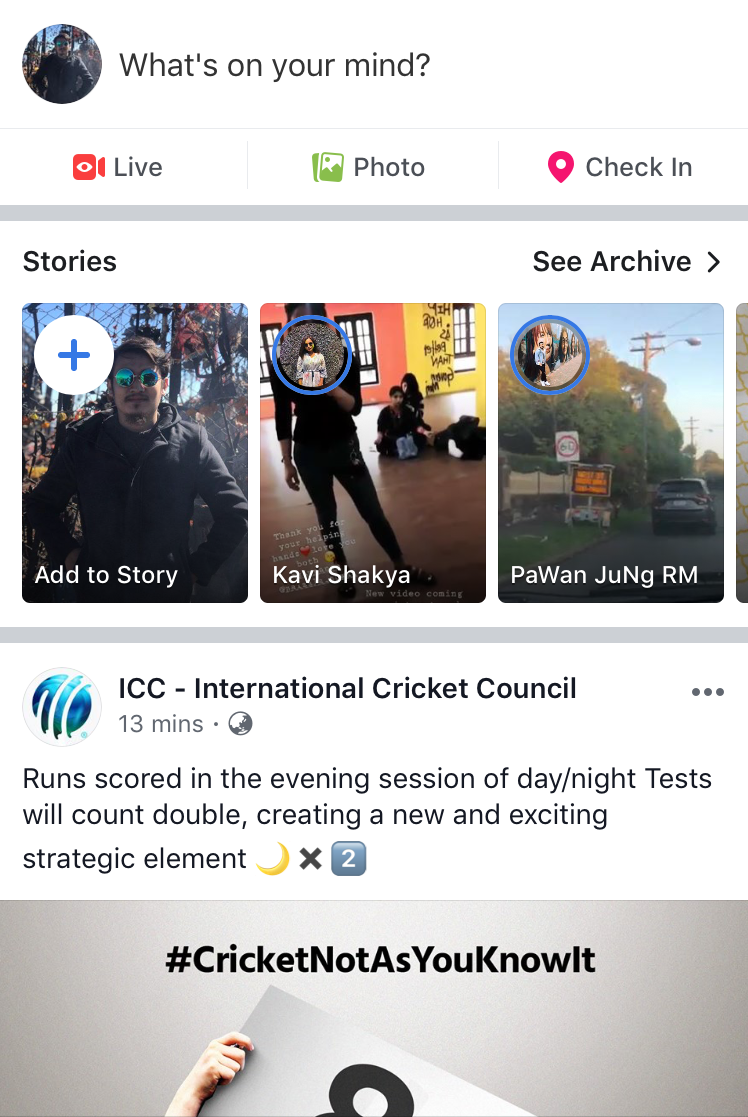Tap the Add to Story card

click(135, 453)
